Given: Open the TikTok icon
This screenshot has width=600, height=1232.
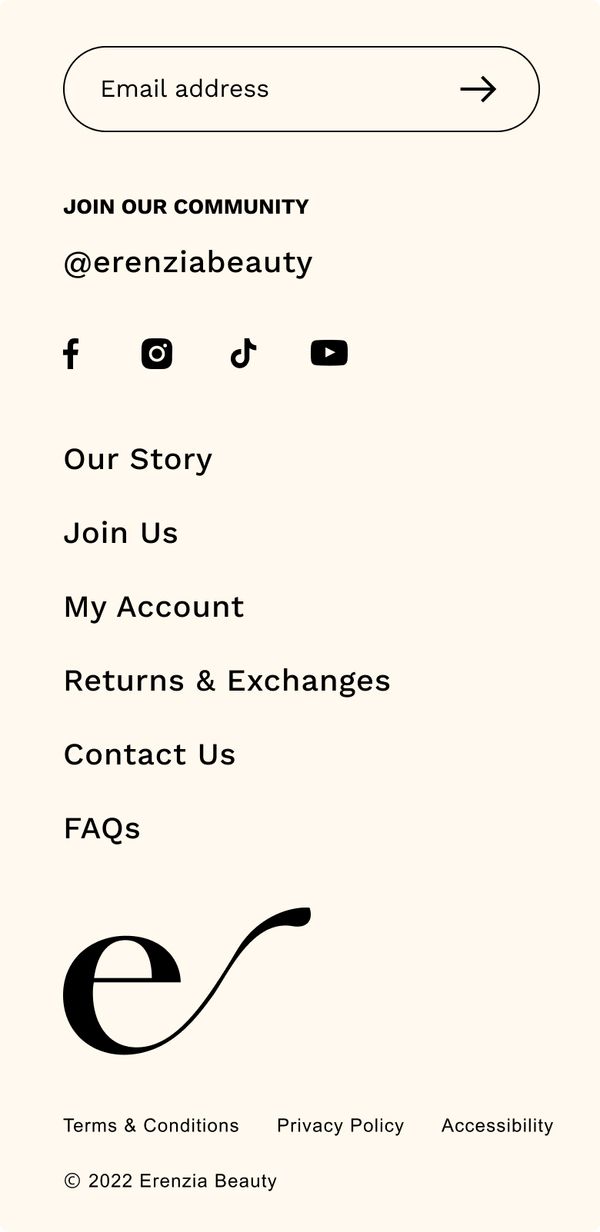Looking at the screenshot, I should [243, 353].
